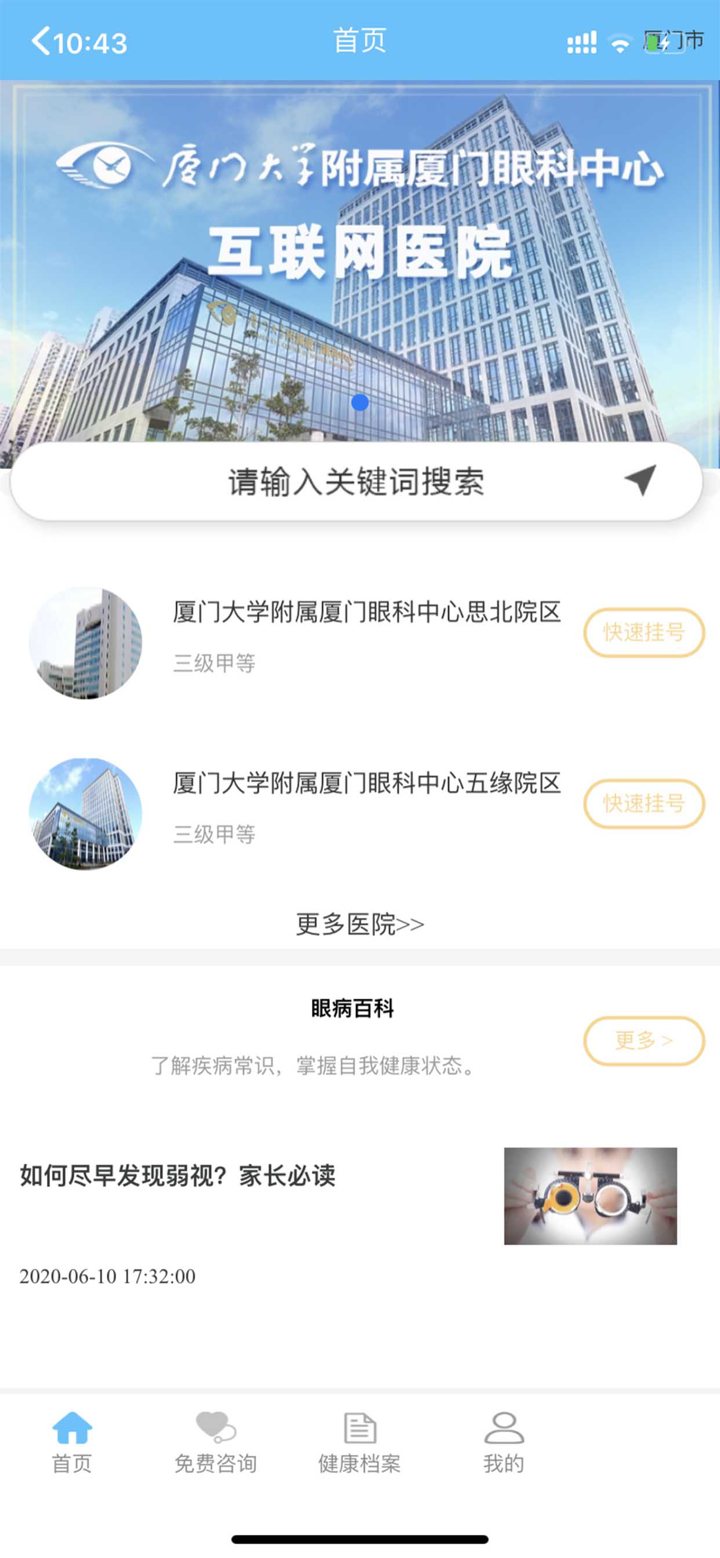Tap 快速挂号 for 思北院区 hospital
Screen dimensions: 720x1558
[643, 633]
